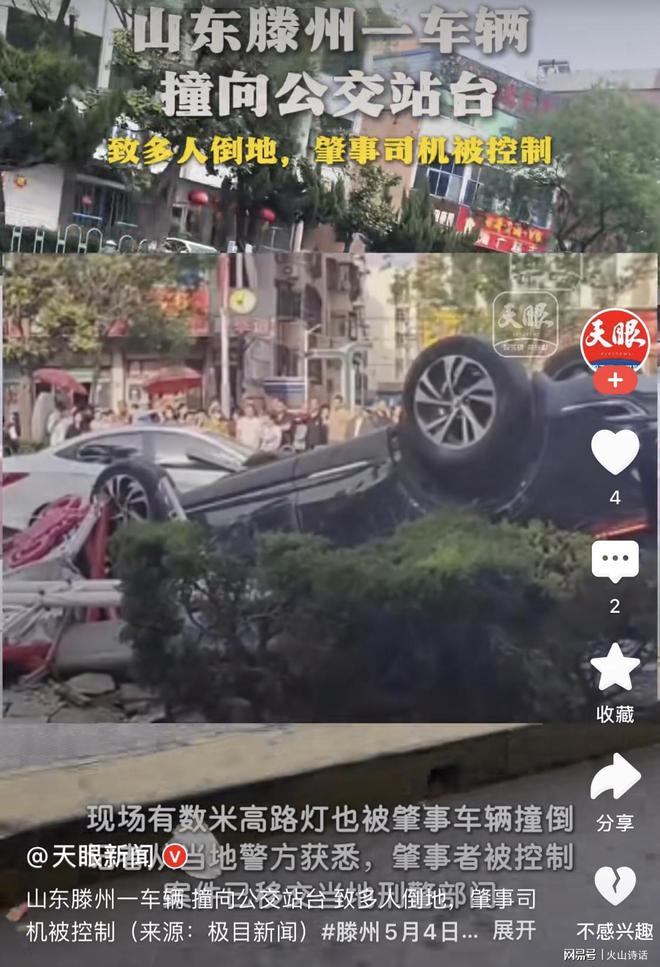The image size is (660, 967).
Task: Share this video via 分享
Action: point(614,778)
